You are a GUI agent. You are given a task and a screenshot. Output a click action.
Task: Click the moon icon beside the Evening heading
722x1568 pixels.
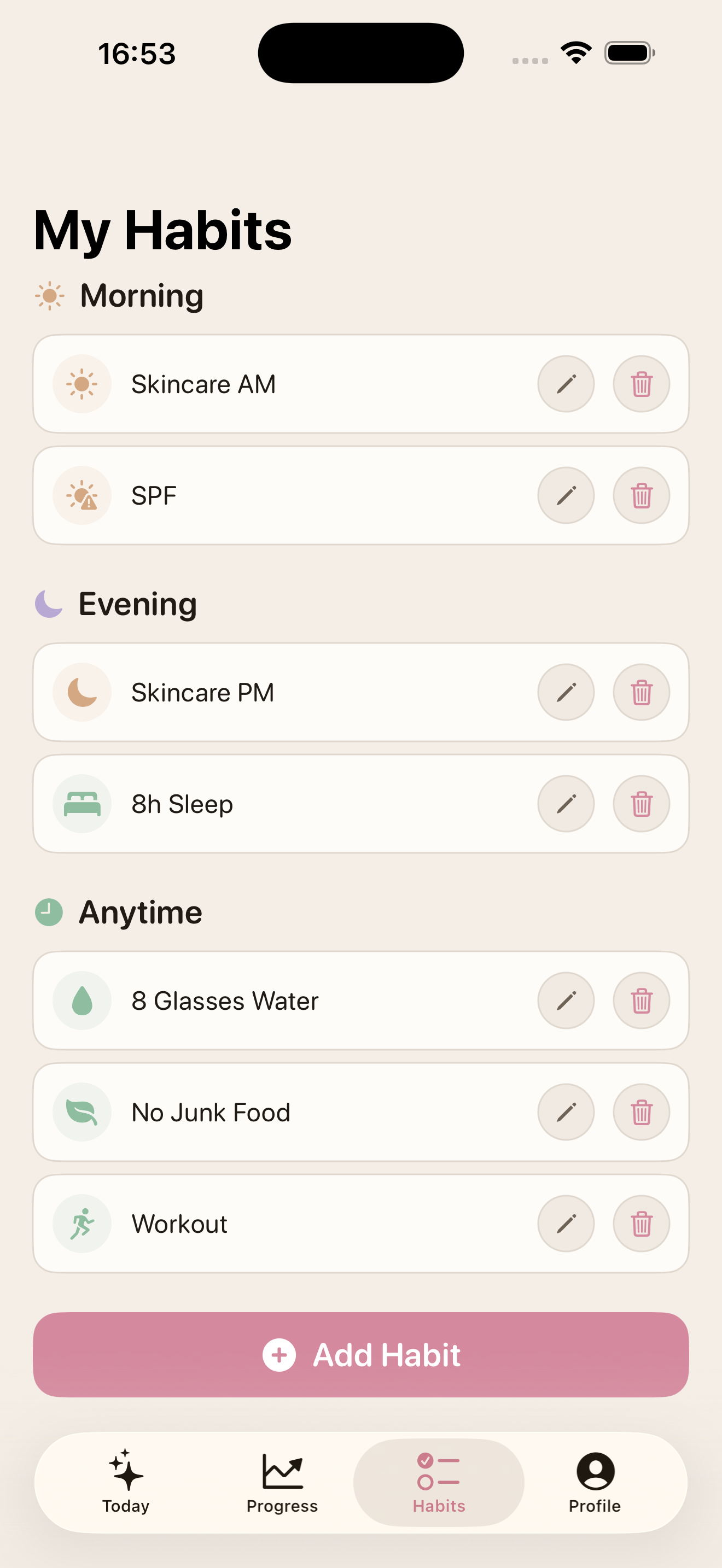point(49,603)
